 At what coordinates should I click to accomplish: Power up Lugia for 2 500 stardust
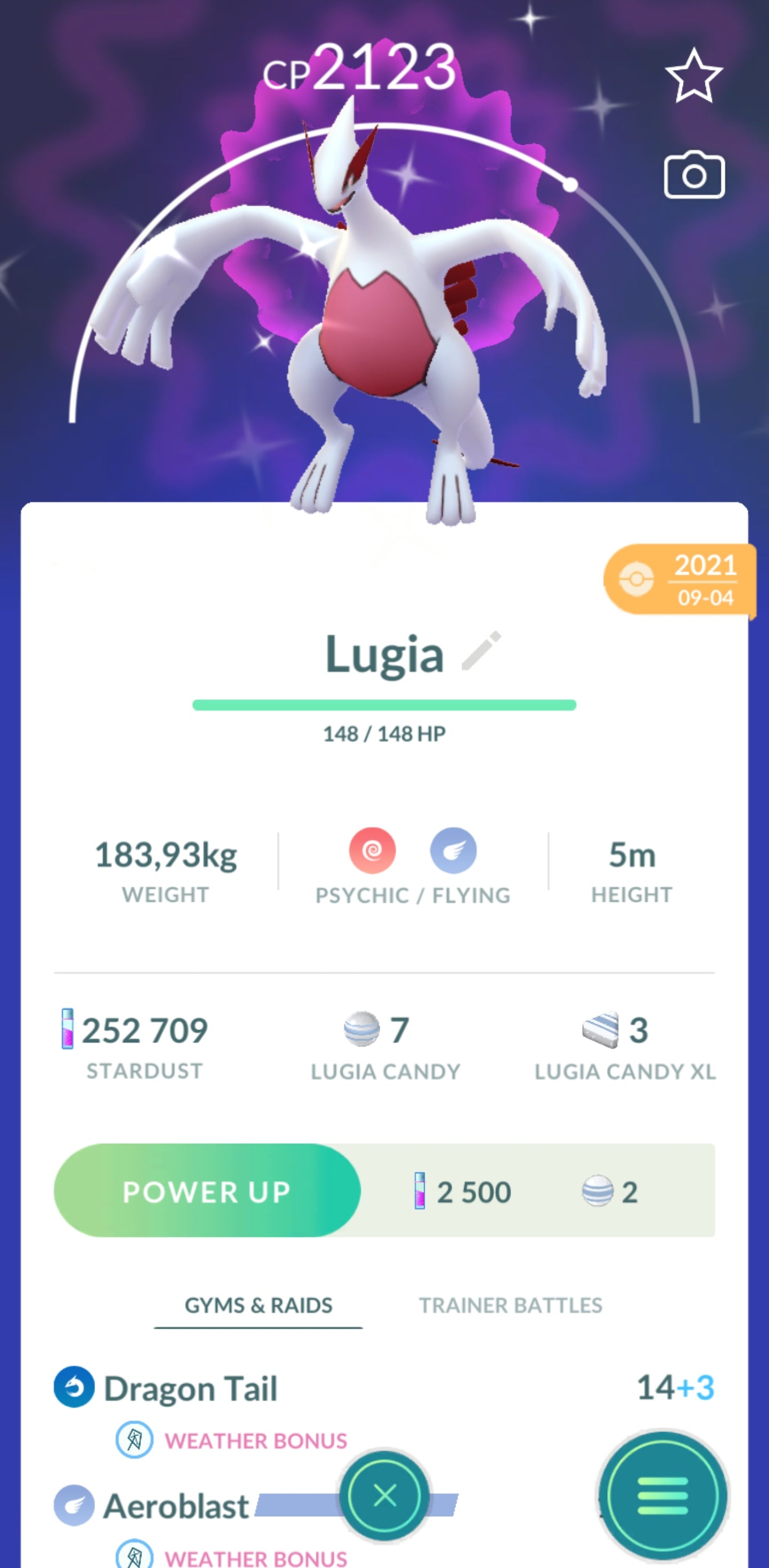[207, 1191]
